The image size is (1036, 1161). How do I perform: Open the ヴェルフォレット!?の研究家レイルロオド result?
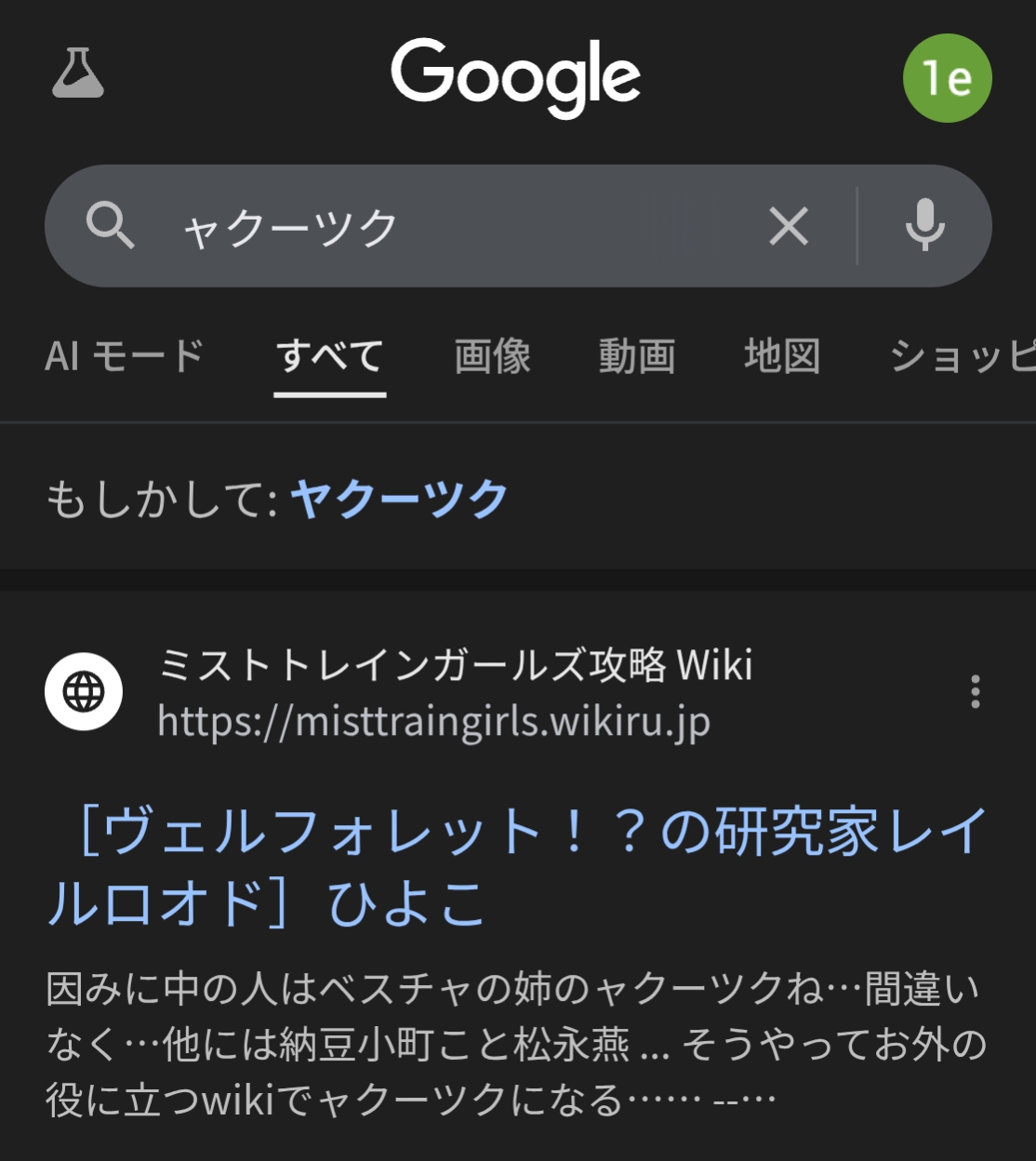coord(516,867)
